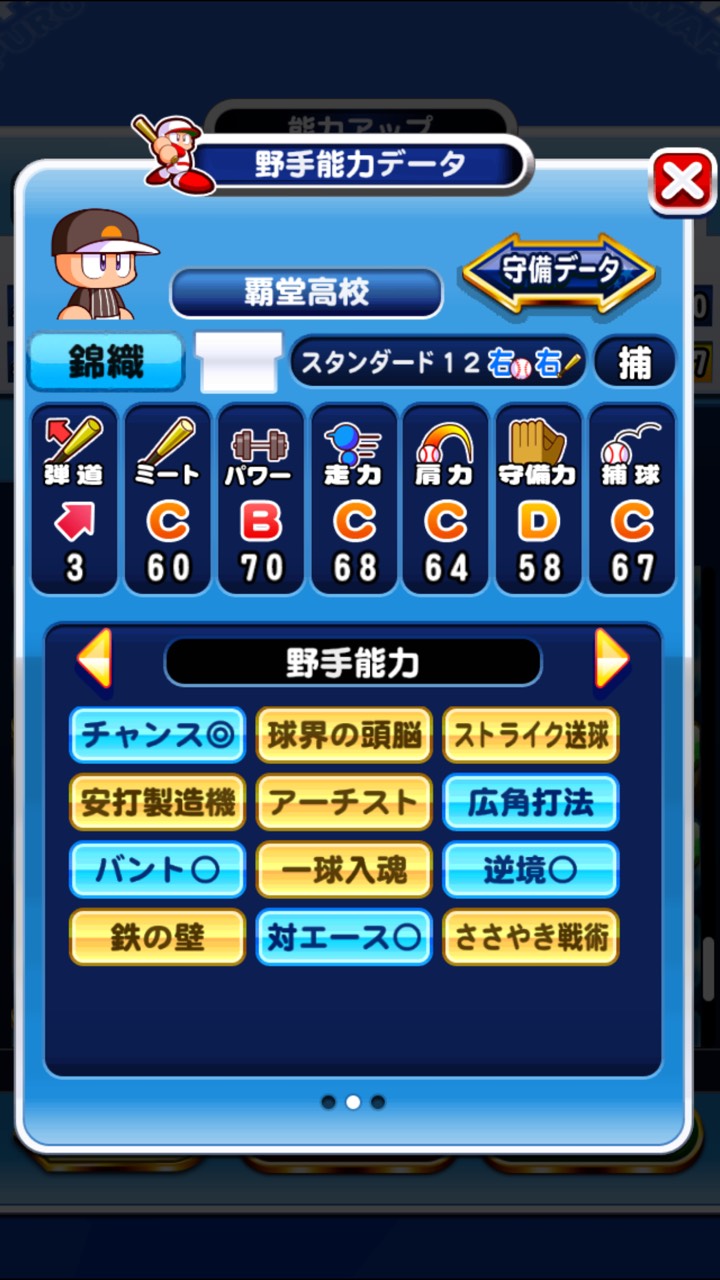
Task: Open 球界の頭脳 skill details
Action: click(x=344, y=735)
